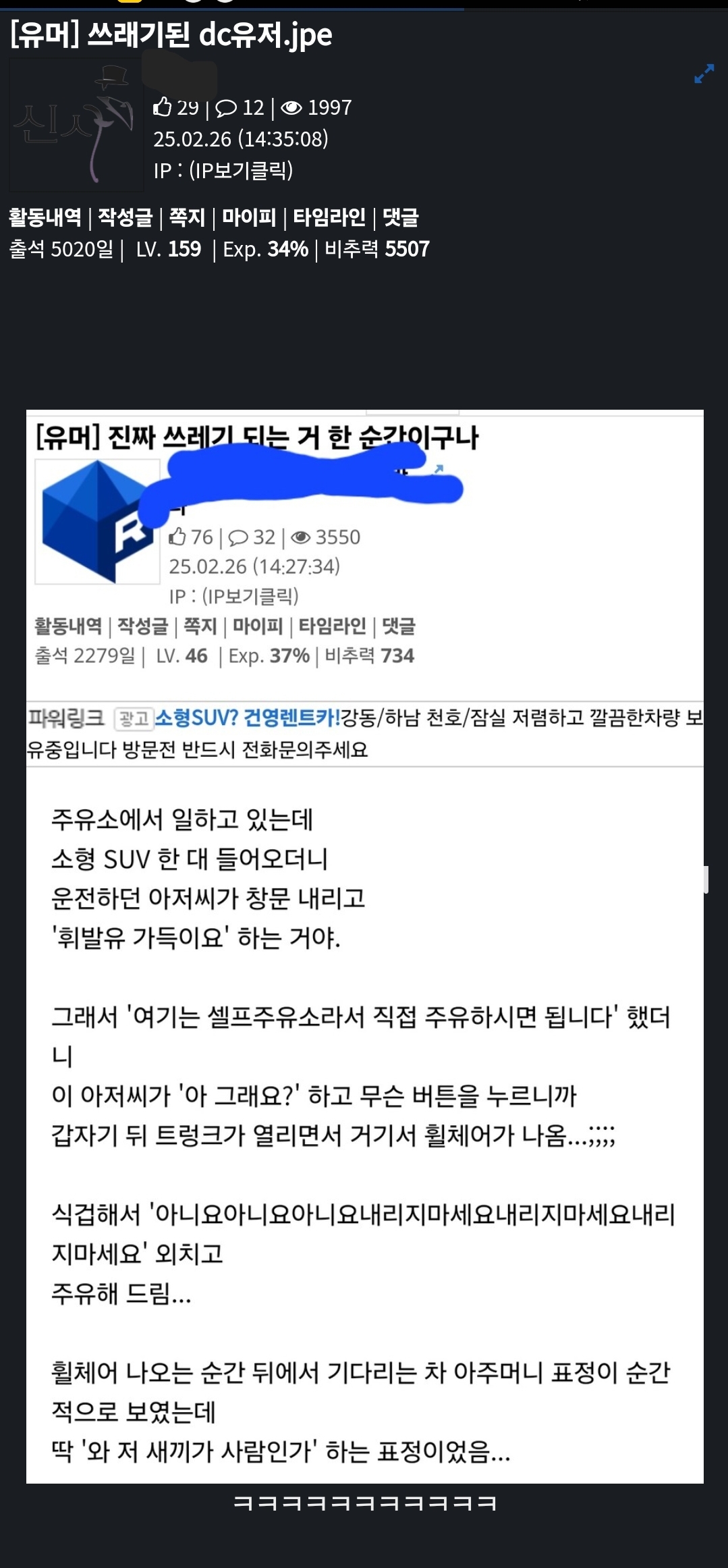728x1568 pixels.
Task: Open 작성글 in the dark post header
Action: pos(125,217)
